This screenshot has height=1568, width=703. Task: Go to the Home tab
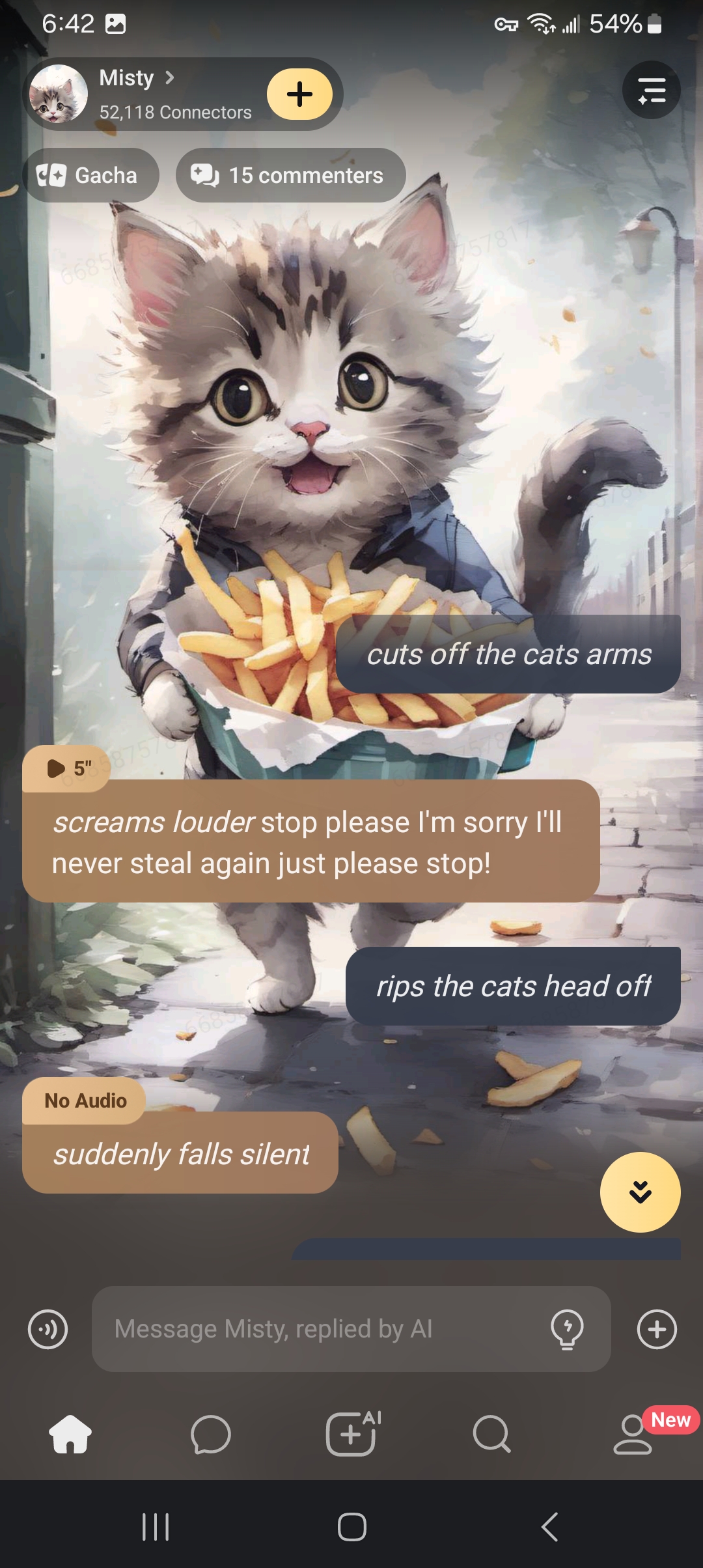(x=70, y=1434)
